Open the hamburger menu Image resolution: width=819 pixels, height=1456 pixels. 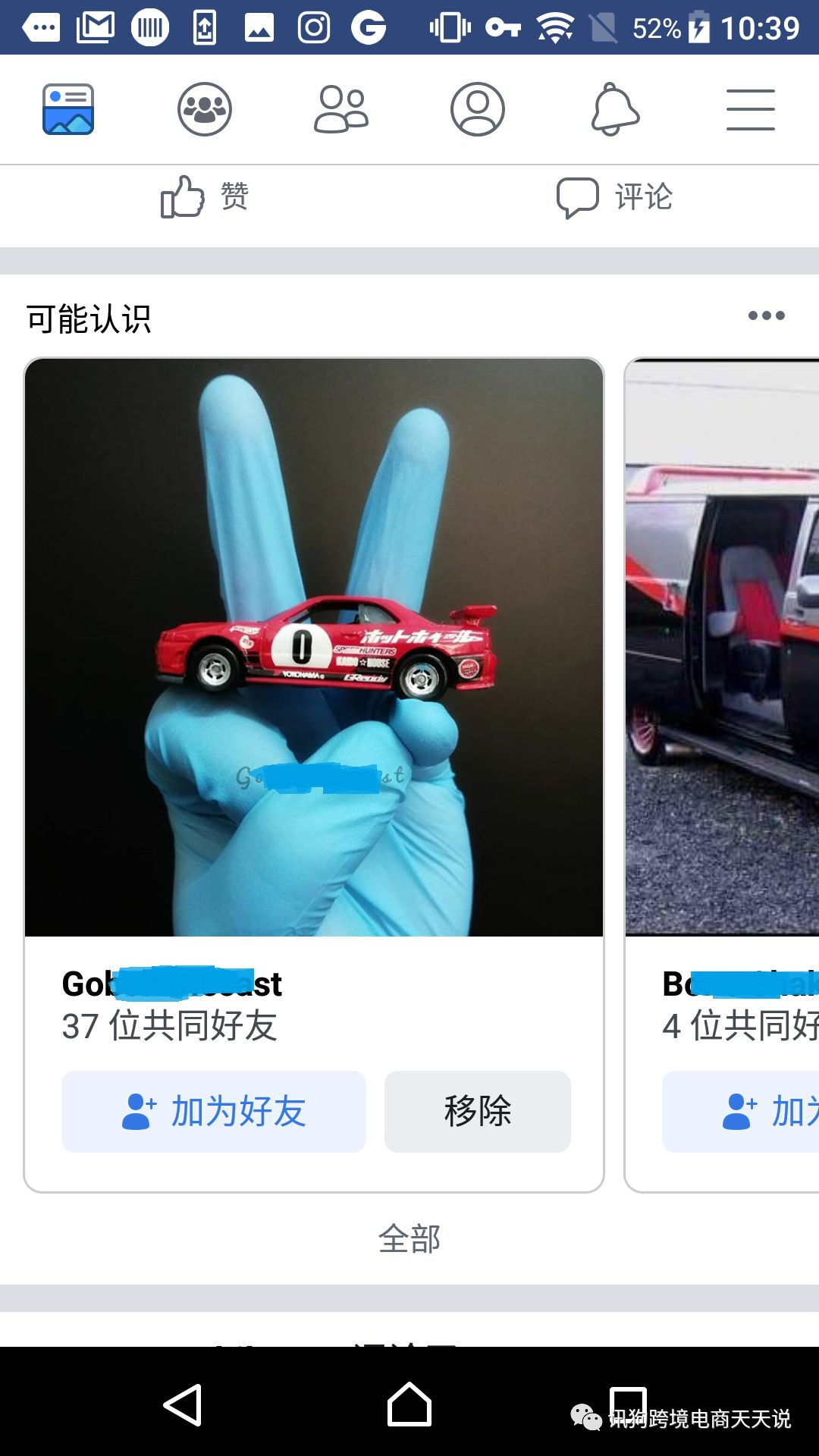coord(750,109)
